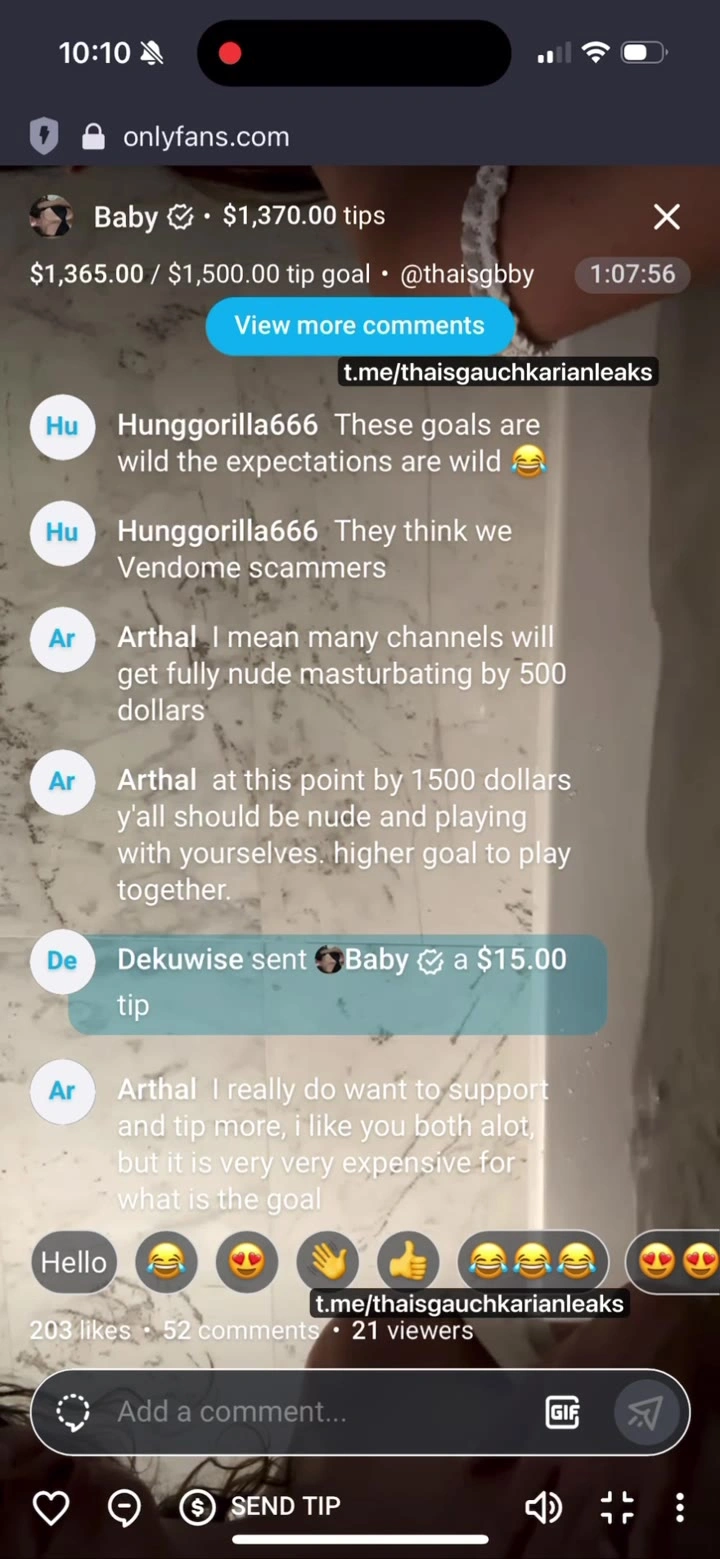The image size is (720, 1559).
Task: Mute the stream audio
Action: (x=543, y=1507)
